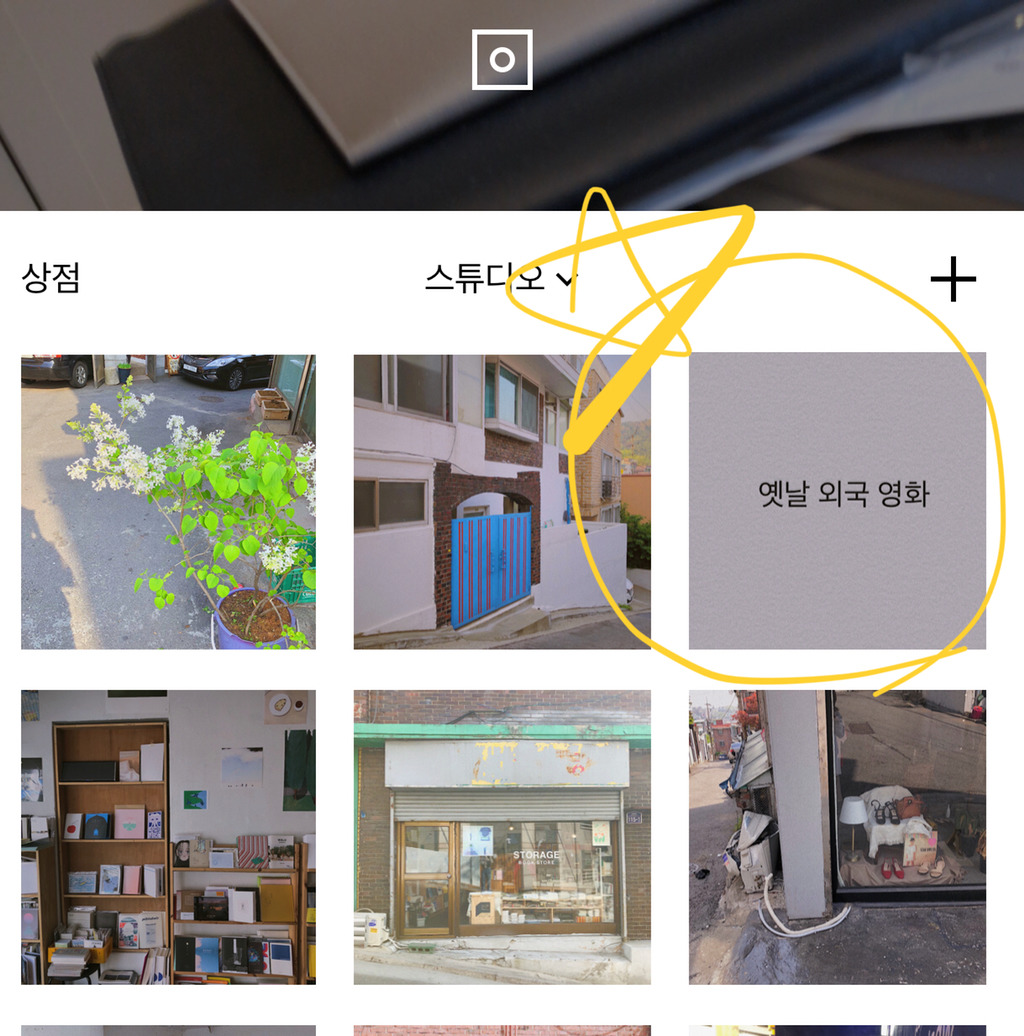Open the 옛날 외국 영화 tile
This screenshot has height=1036, width=1024.
(x=837, y=501)
